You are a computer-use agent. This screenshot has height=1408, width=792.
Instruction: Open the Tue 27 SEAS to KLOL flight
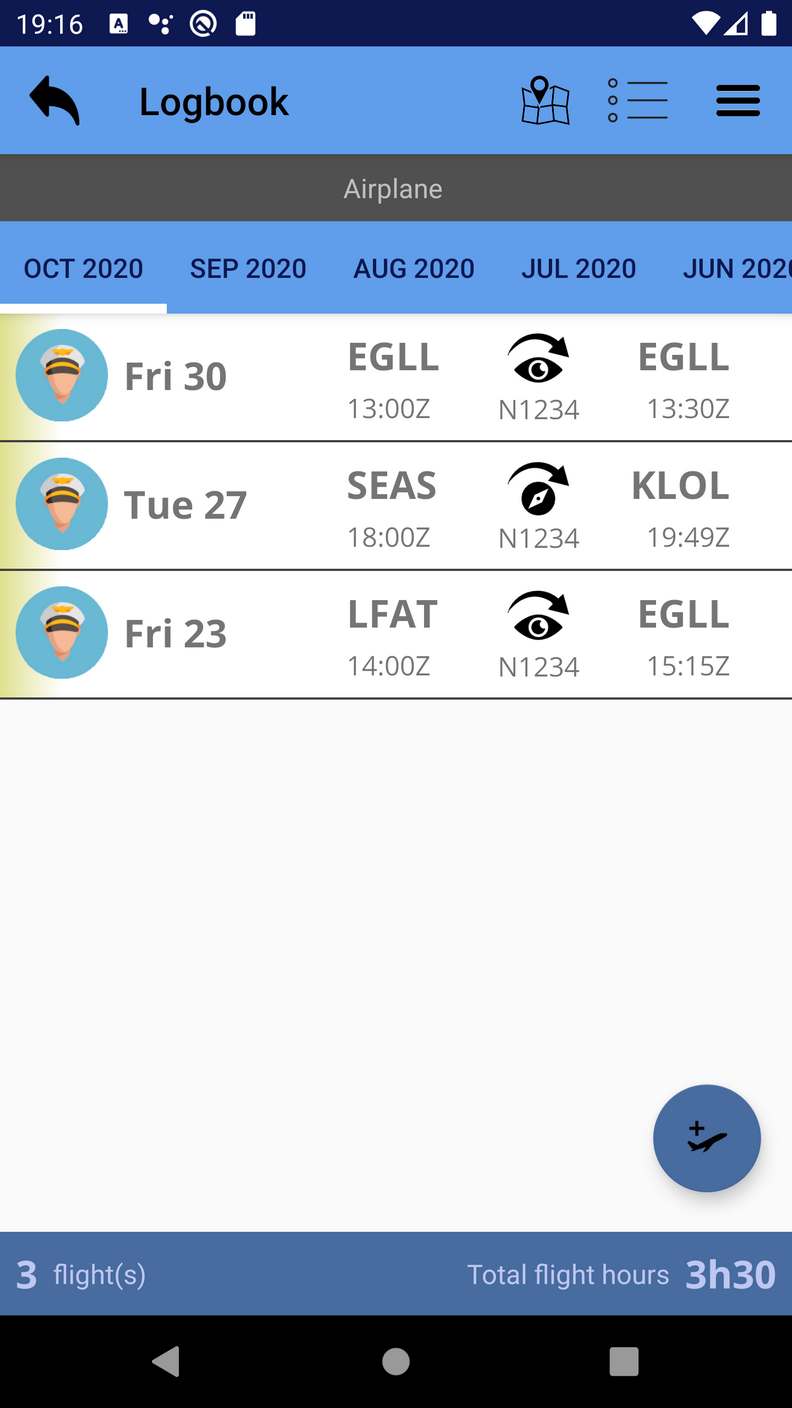pyautogui.click(x=396, y=506)
